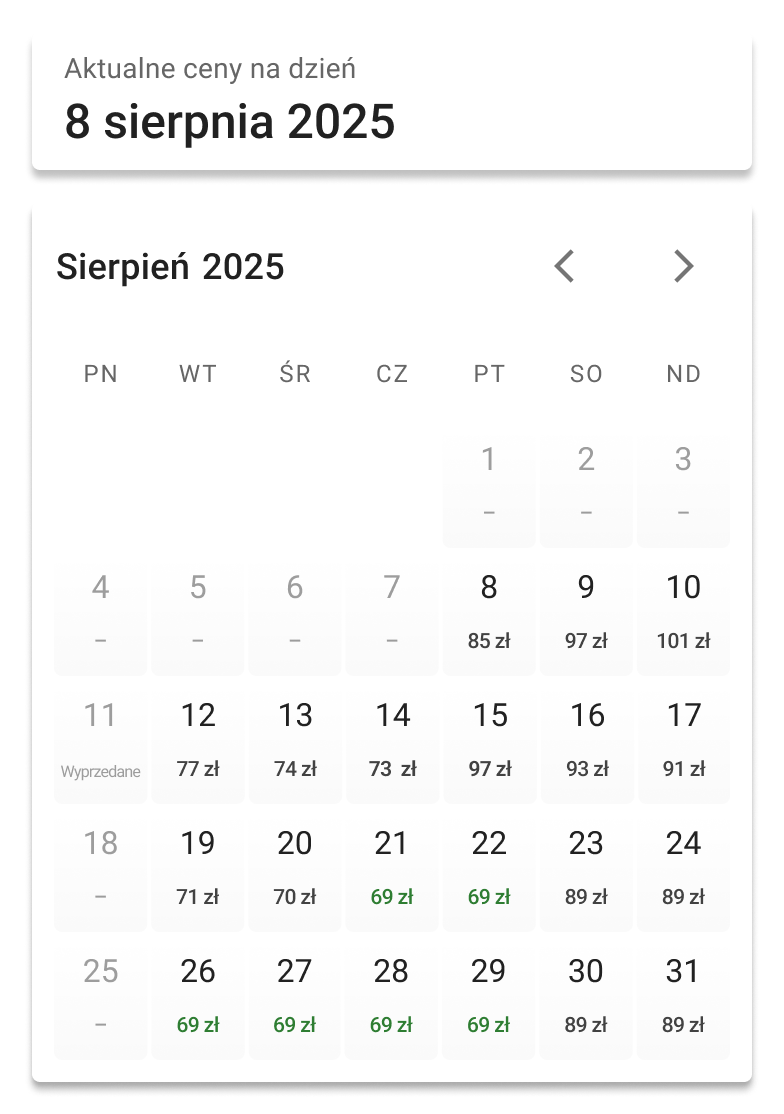Screen dimensions: 784x1114
Task: Pick August 23 priced 89 zł
Action: [x=586, y=867]
